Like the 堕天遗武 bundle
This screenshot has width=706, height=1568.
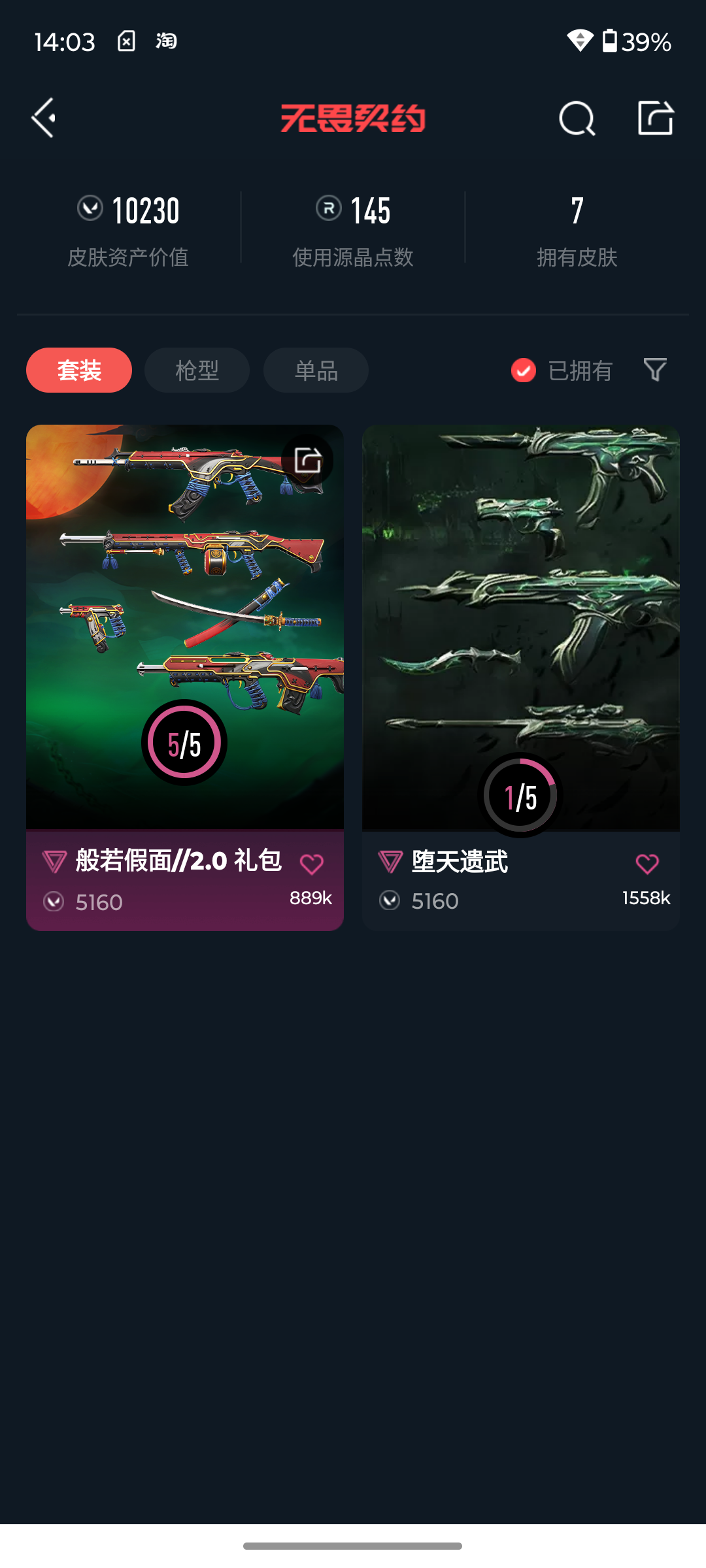tap(647, 864)
